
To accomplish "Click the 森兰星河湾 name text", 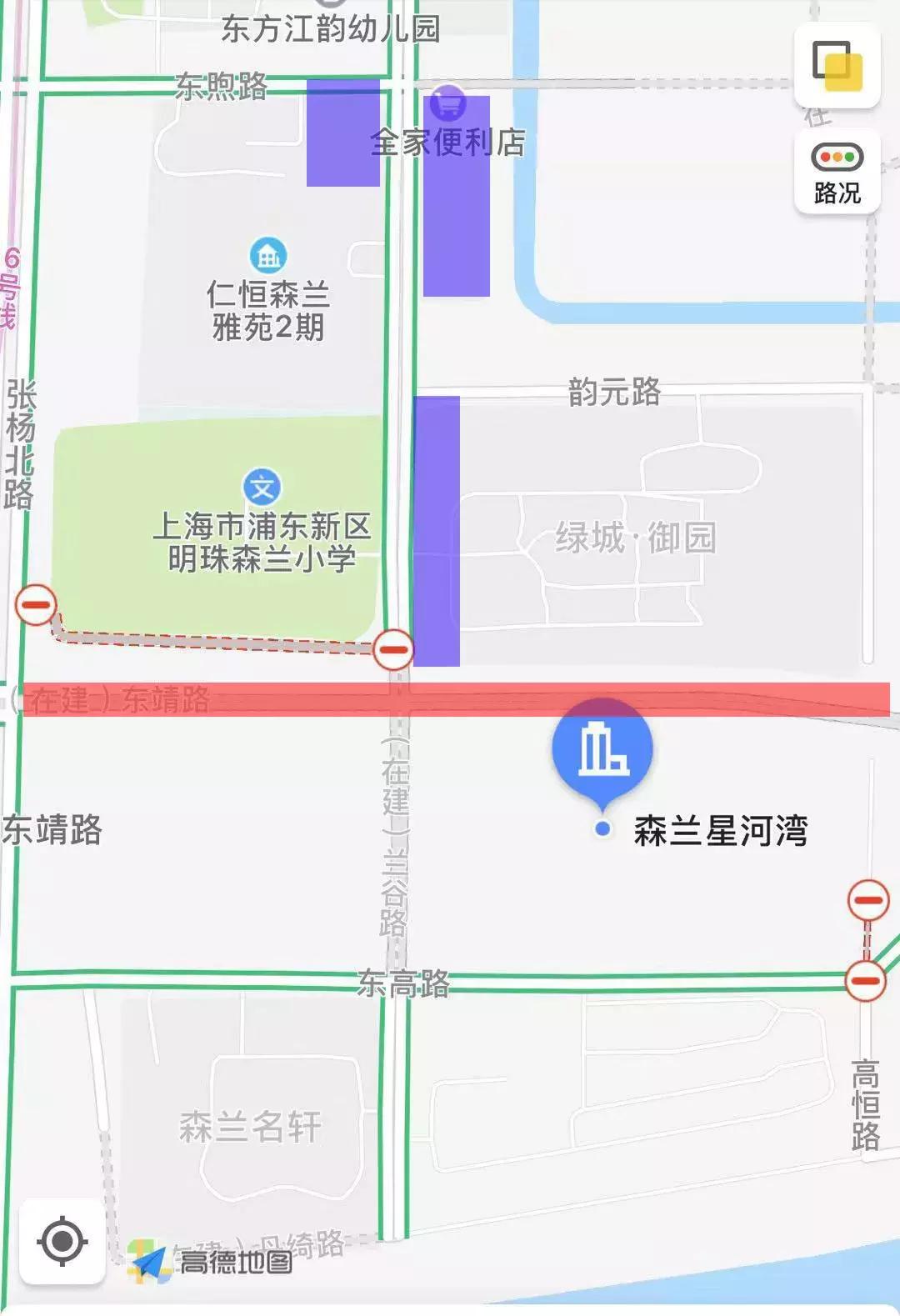I will pos(718,828).
